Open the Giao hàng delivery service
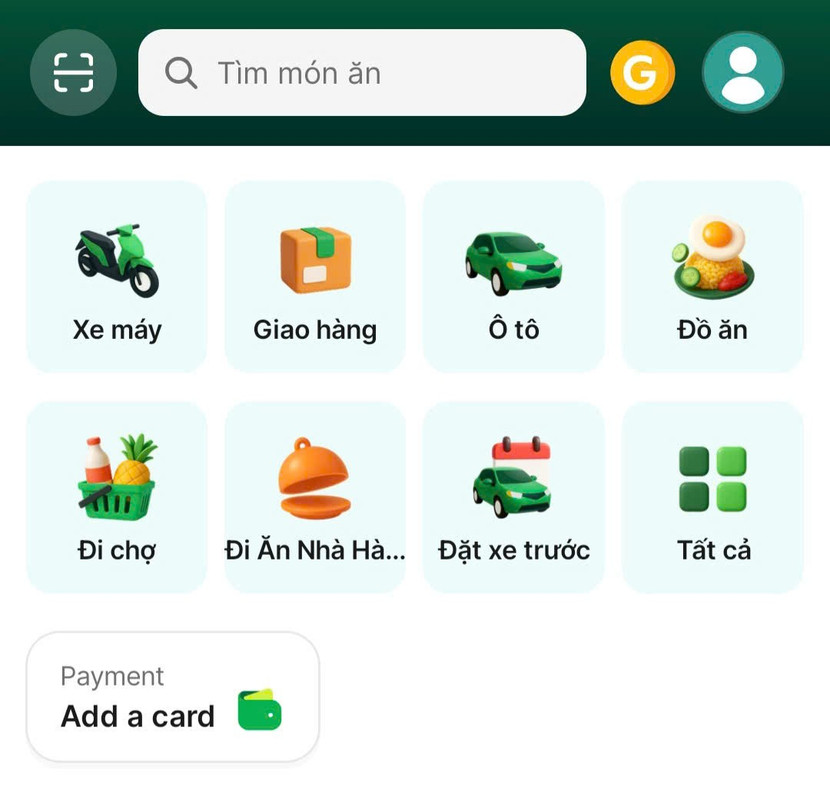830x800 pixels. pyautogui.click(x=315, y=276)
